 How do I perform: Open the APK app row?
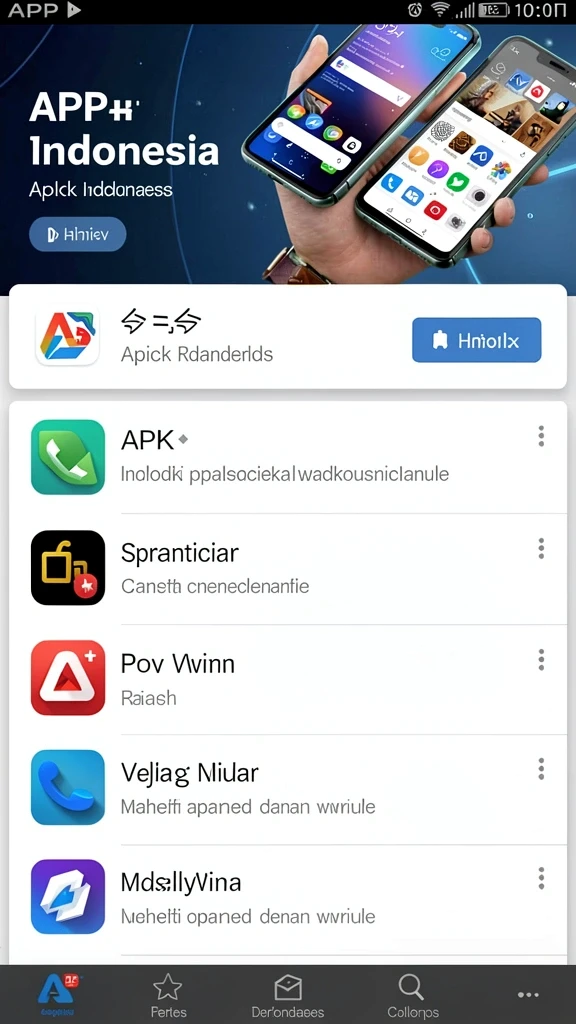[288, 457]
